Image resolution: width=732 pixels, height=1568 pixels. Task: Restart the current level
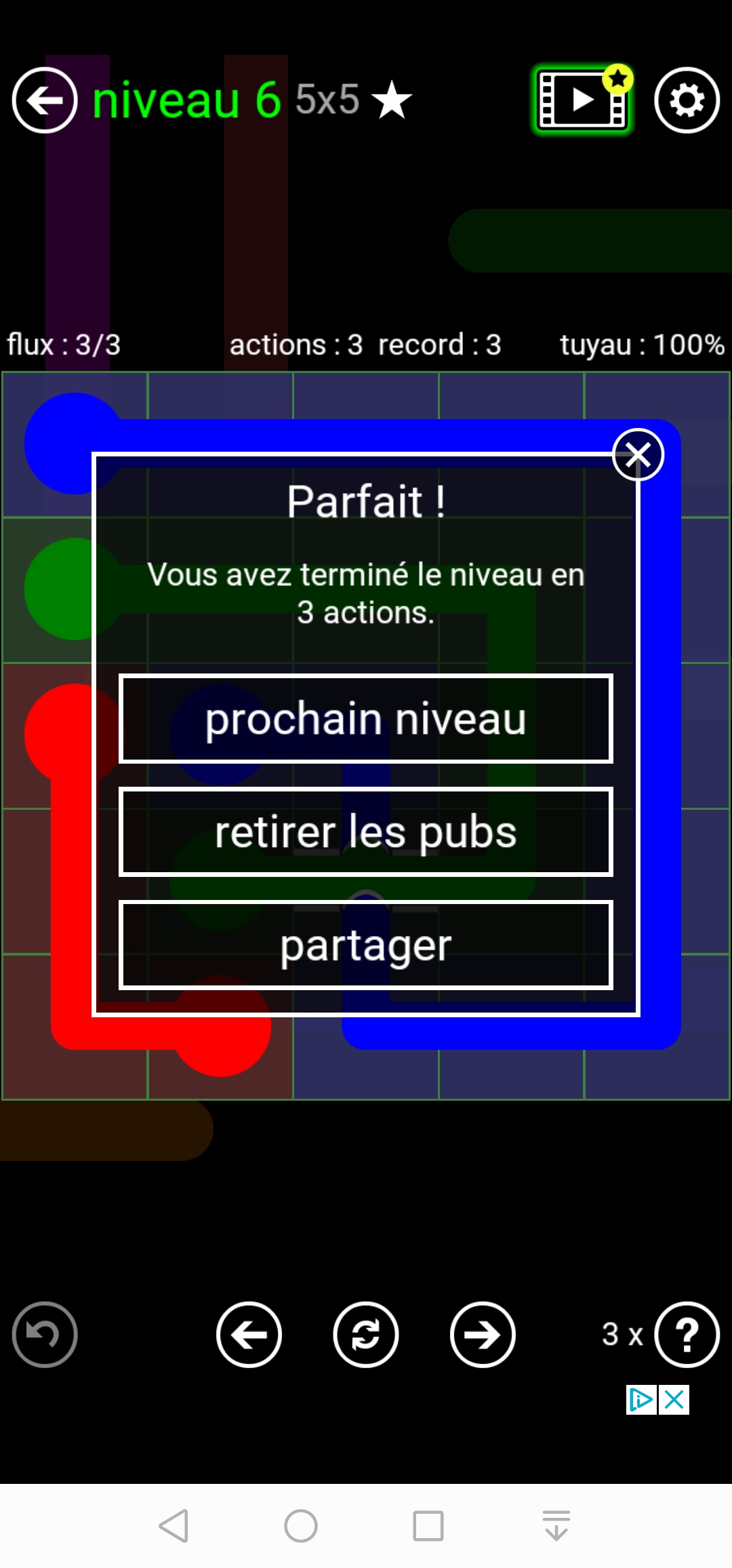pos(366,1335)
